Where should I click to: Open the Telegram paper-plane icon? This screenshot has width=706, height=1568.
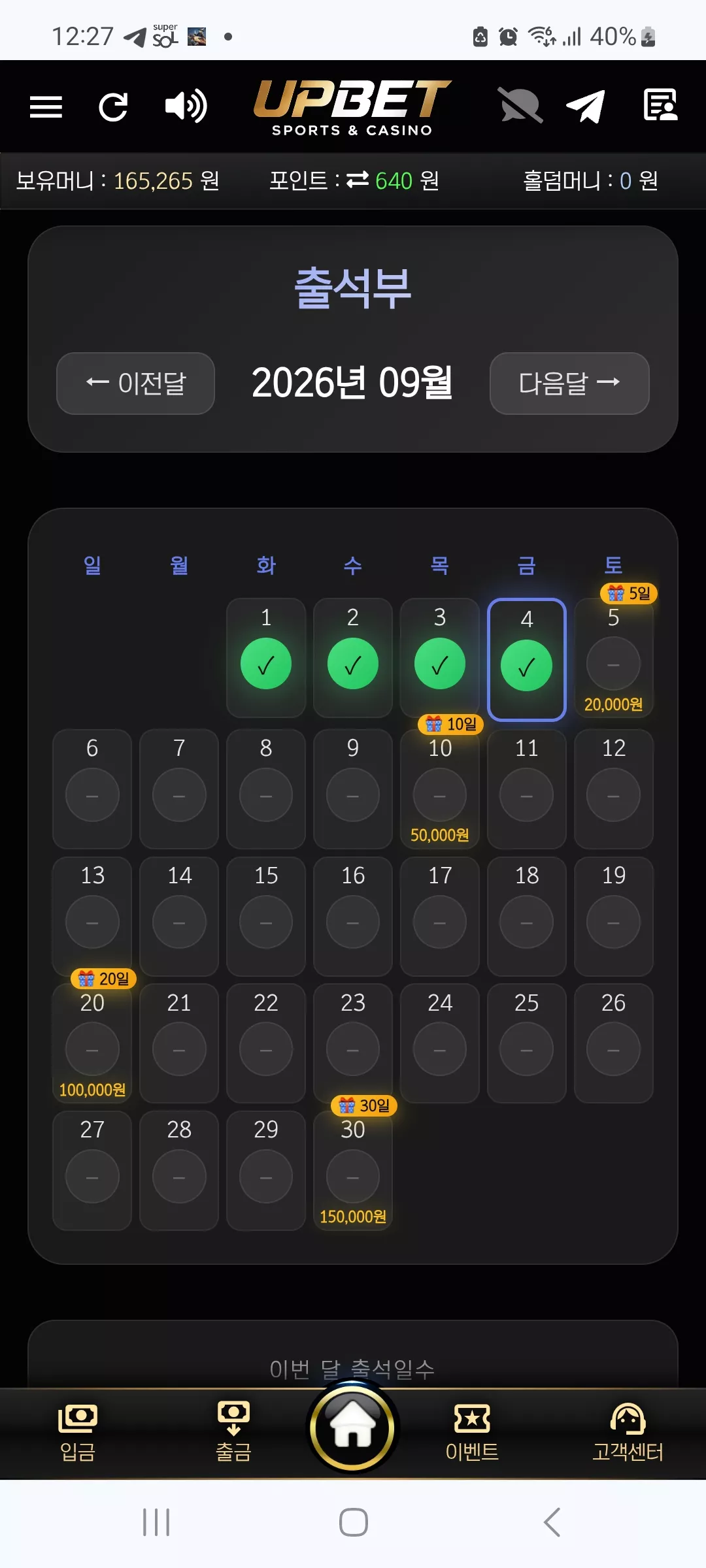[x=586, y=106]
